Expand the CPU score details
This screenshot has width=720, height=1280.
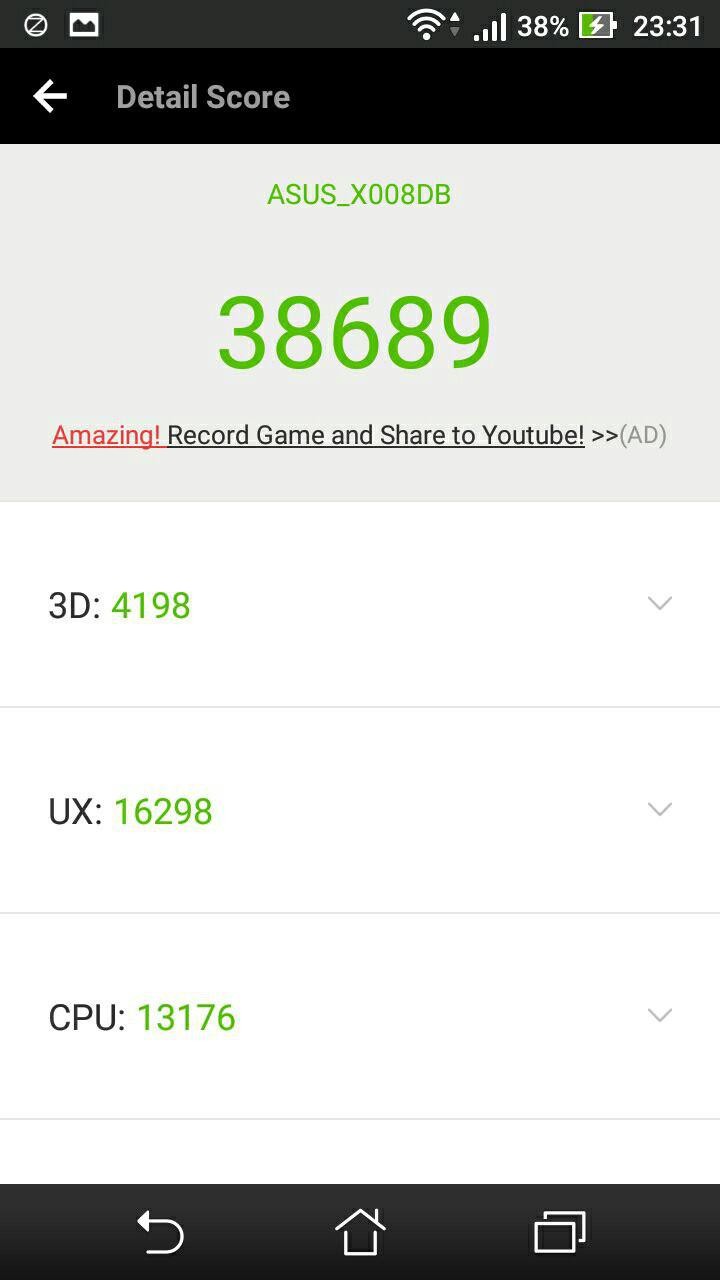click(x=659, y=1015)
